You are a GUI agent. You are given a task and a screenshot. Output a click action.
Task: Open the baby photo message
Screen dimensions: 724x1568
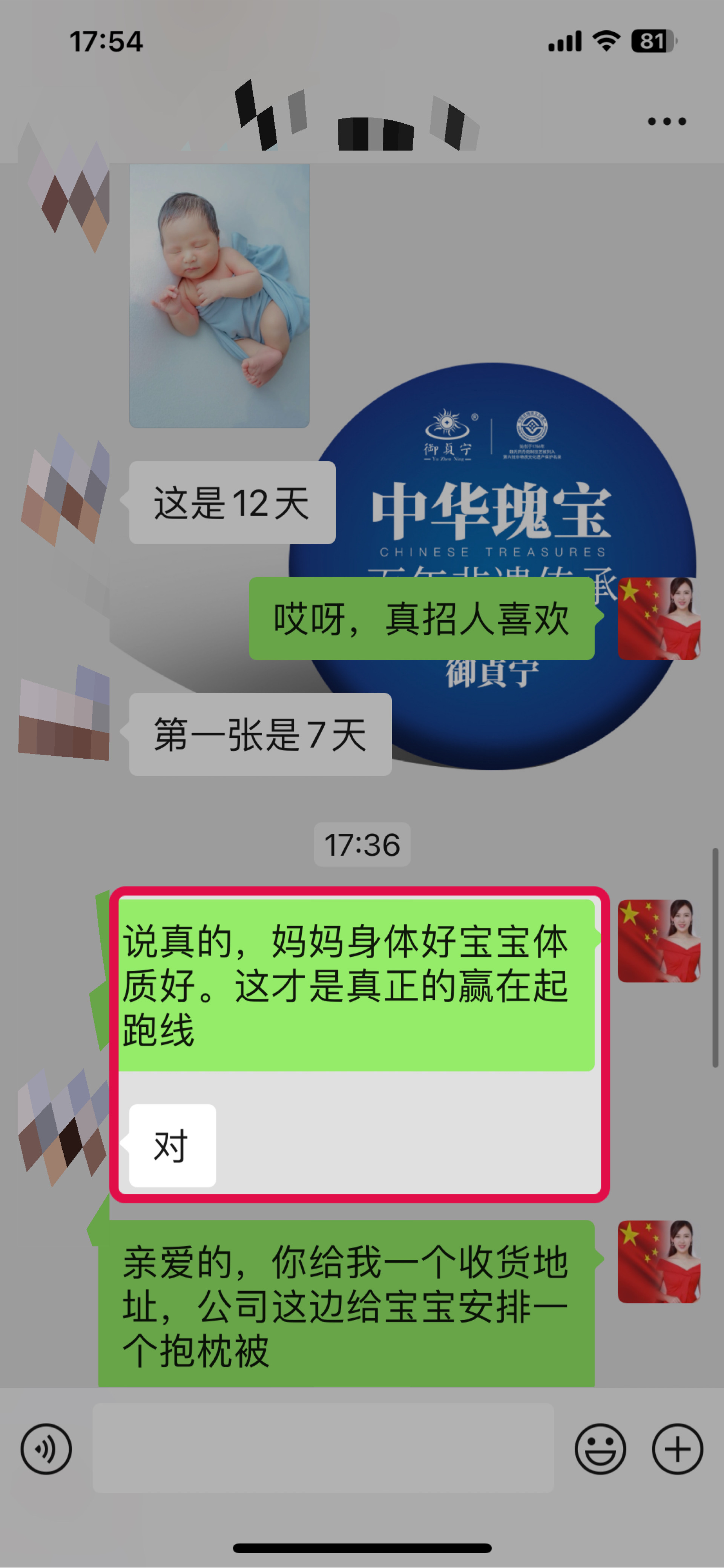click(x=219, y=296)
